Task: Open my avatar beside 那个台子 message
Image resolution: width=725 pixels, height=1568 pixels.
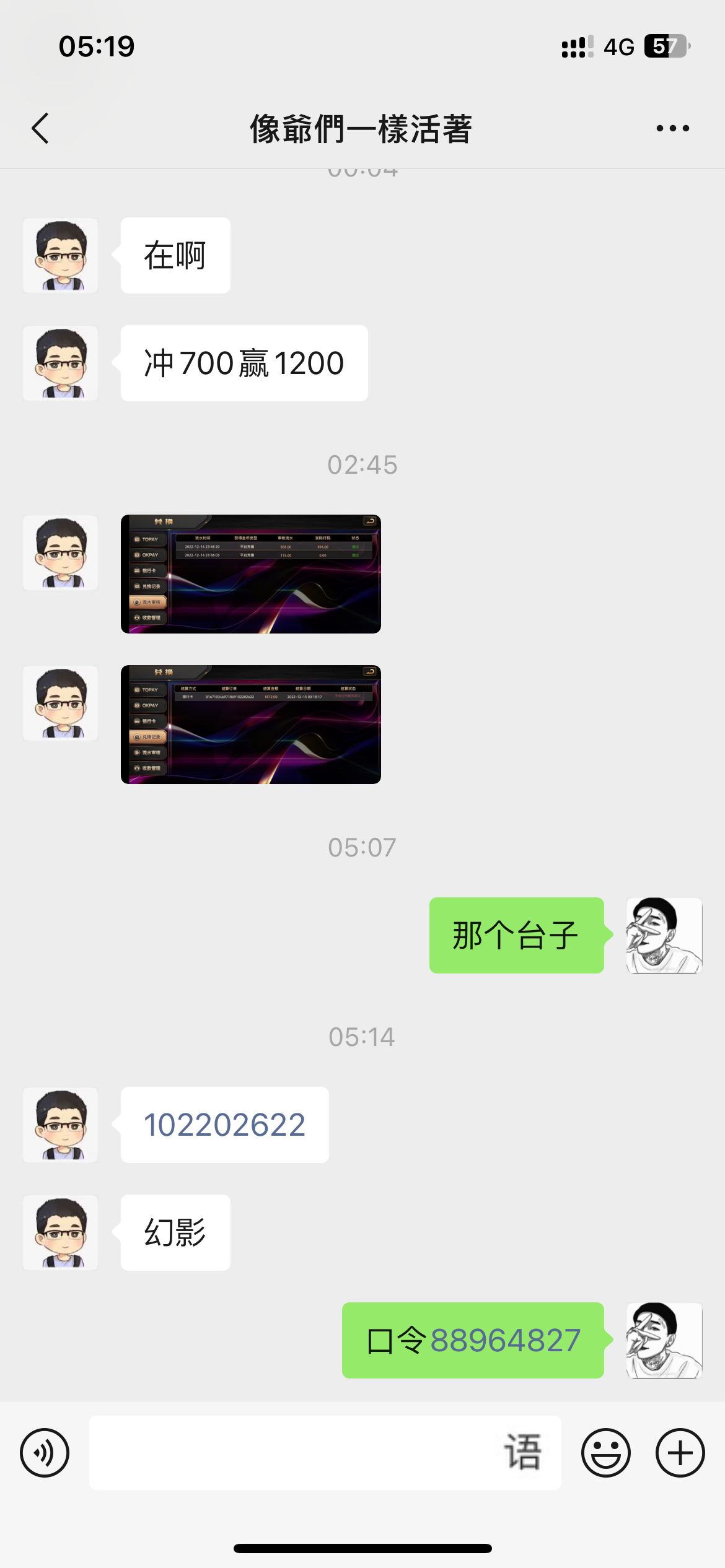Action: [664, 935]
